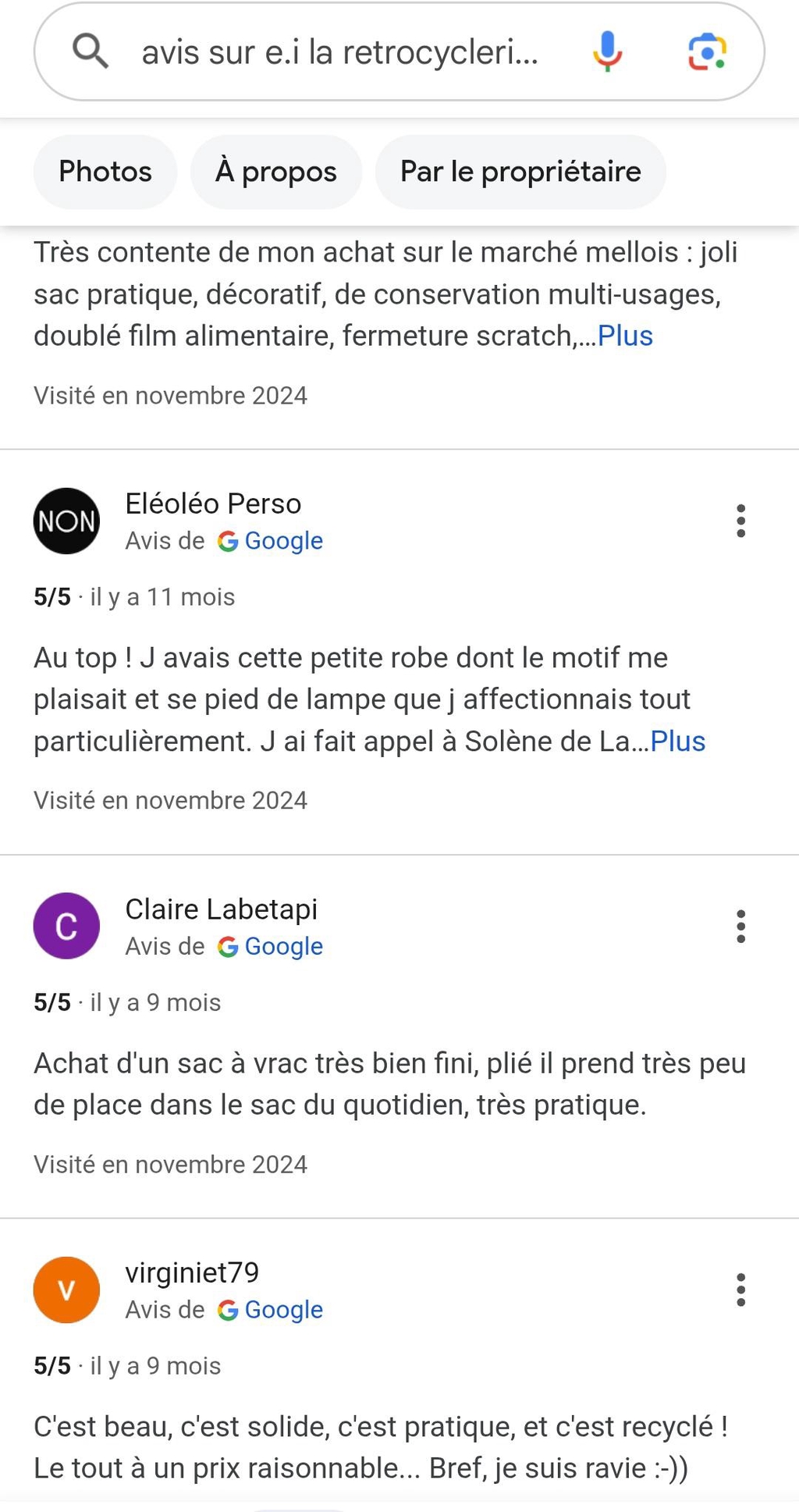This screenshot has width=799, height=1512.
Task: Click Eléoléo Perso's NON profile avatar
Action: click(66, 521)
